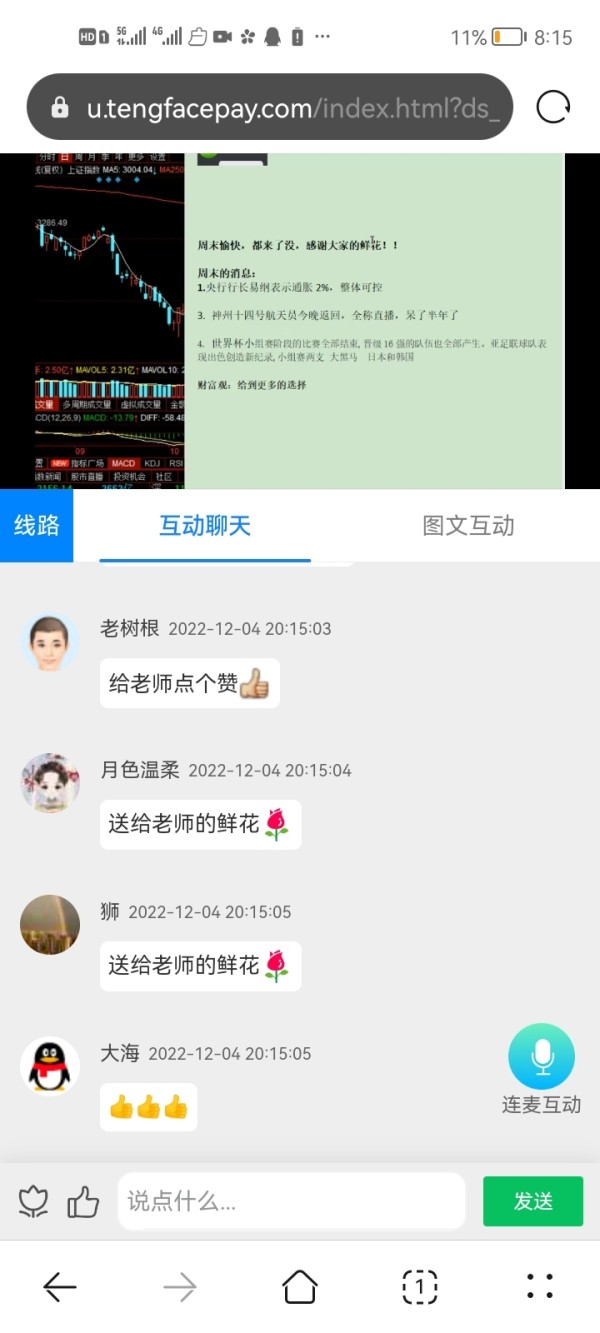Open the browser menu with four dots
Viewport: 600px width, 1333px height.
point(540,1287)
